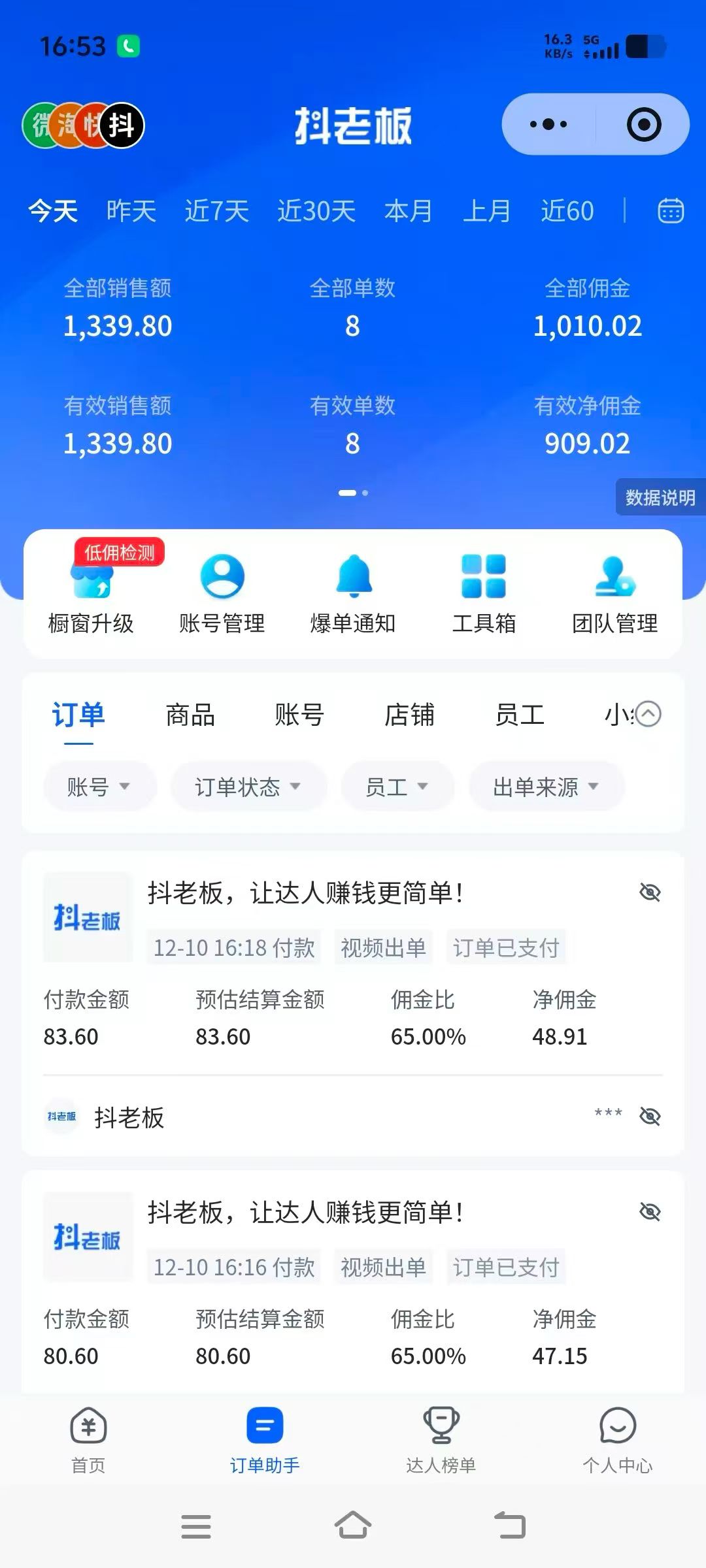
Task: Switch to the 商品 tab
Action: tap(189, 715)
